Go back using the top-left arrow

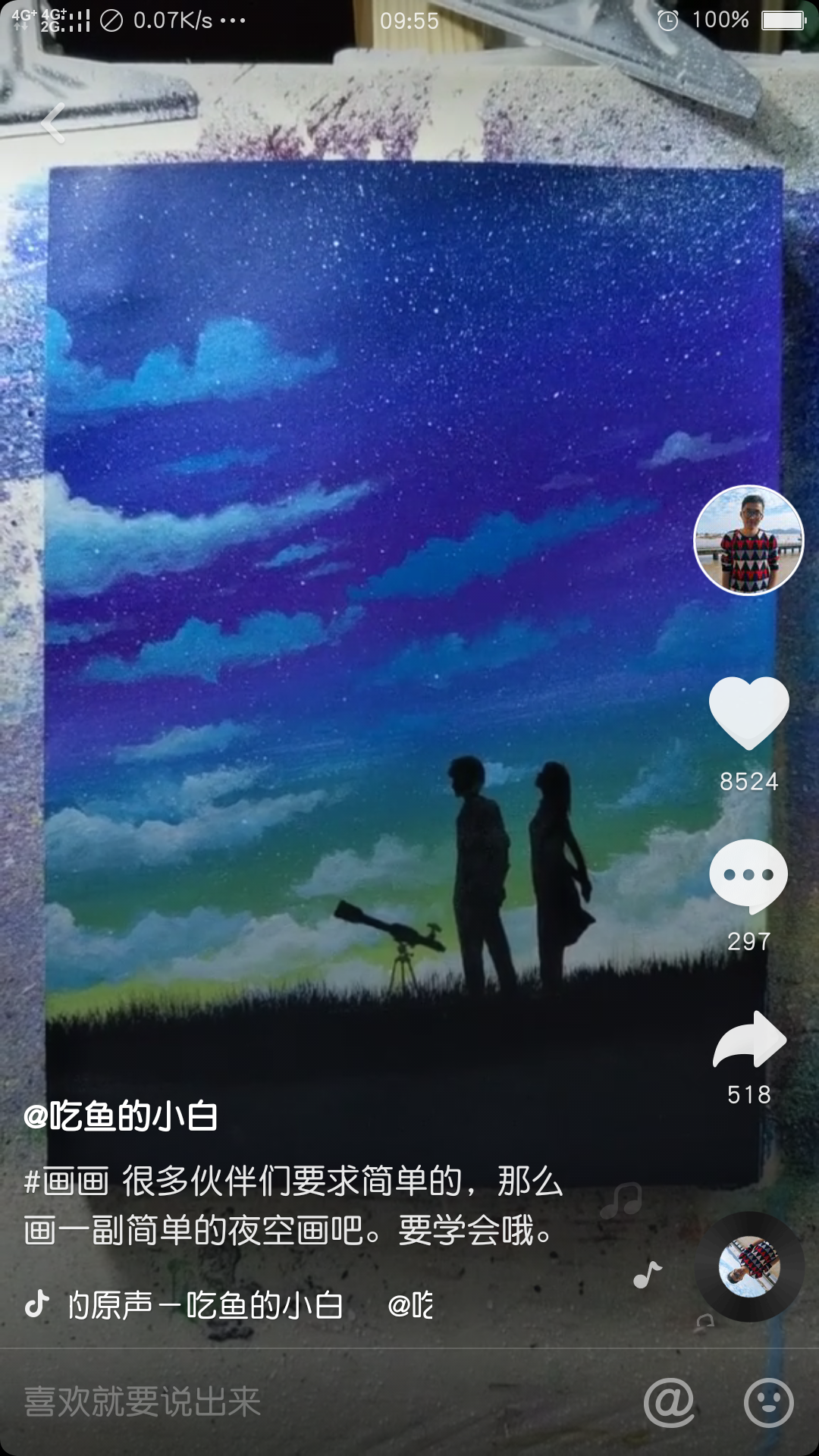click(53, 123)
